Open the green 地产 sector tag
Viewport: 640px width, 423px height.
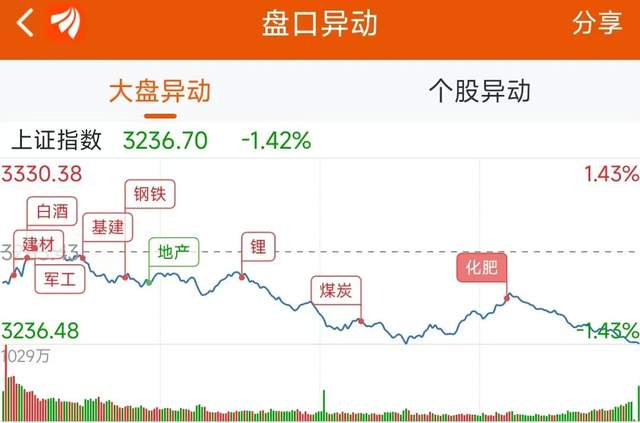click(174, 251)
